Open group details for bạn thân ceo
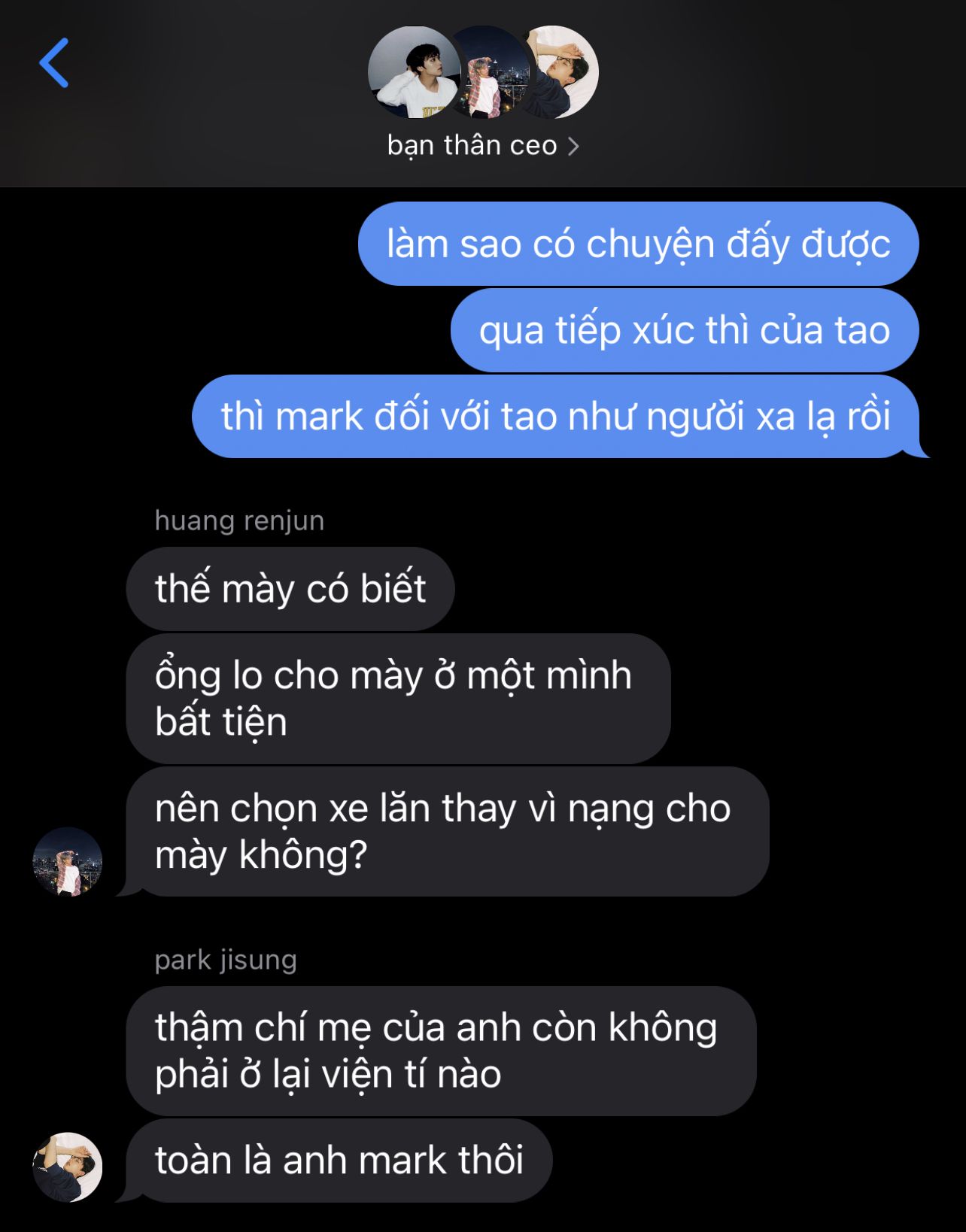This screenshot has height=1232, width=966. [x=482, y=145]
